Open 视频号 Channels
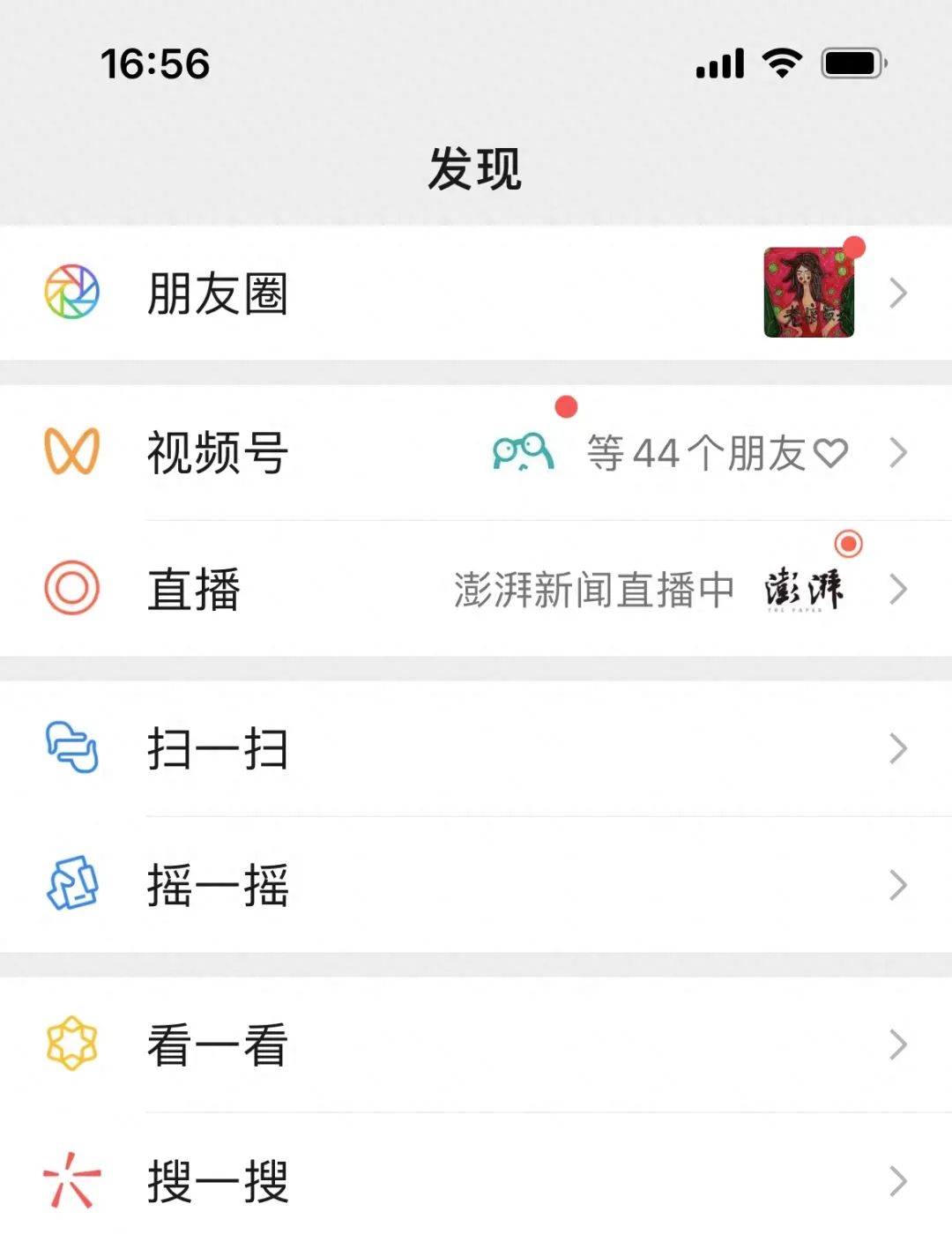The image size is (952, 1234). pos(217,452)
